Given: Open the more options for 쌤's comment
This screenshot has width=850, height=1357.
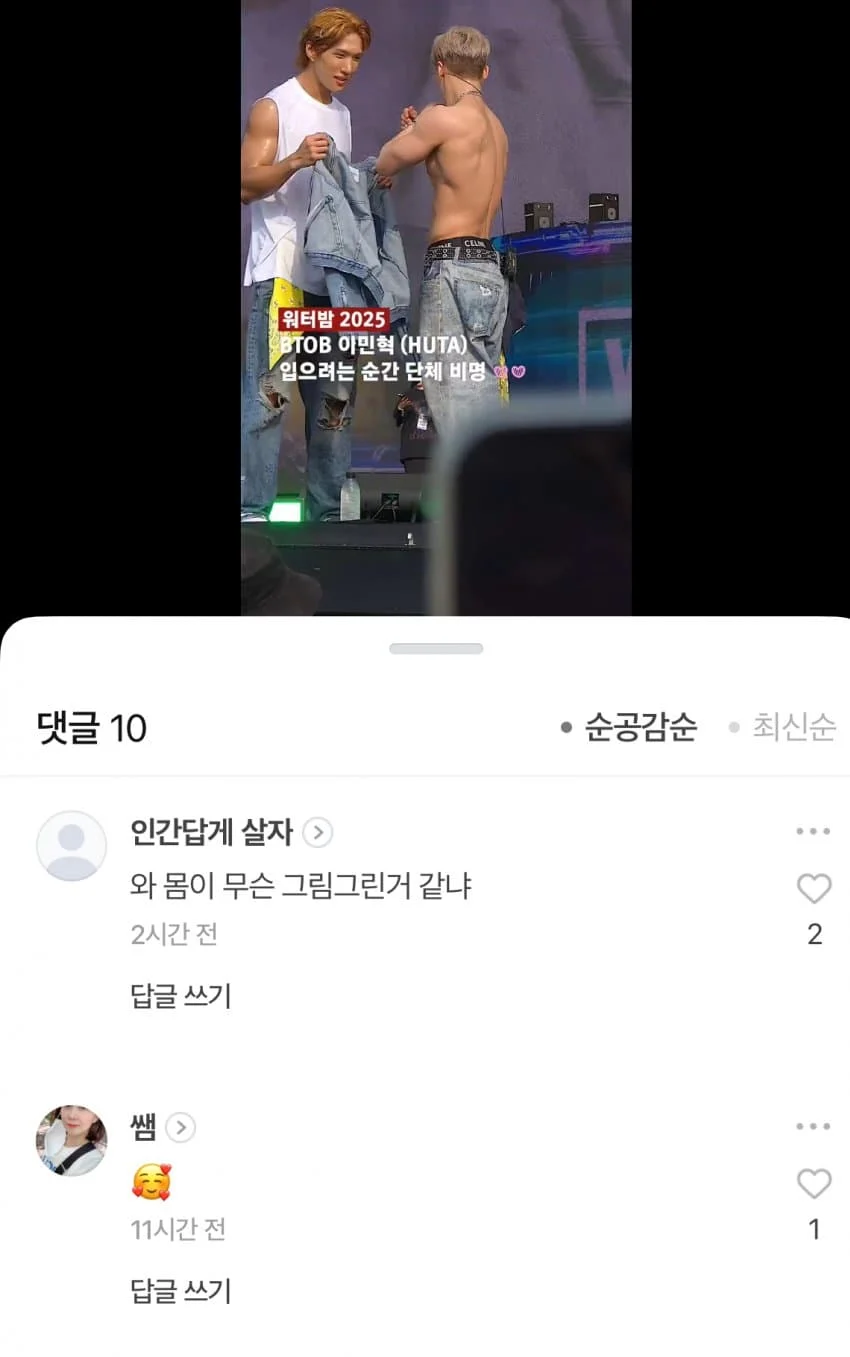Looking at the screenshot, I should (x=813, y=1127).
